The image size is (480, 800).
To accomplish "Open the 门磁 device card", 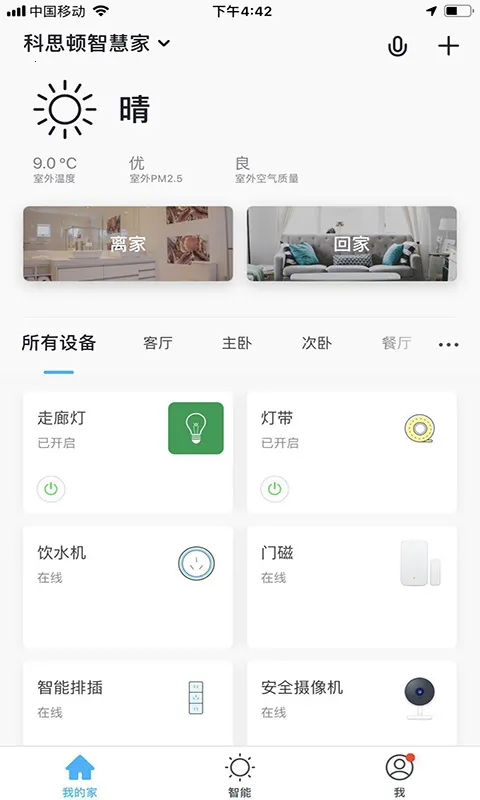I will click(x=352, y=587).
